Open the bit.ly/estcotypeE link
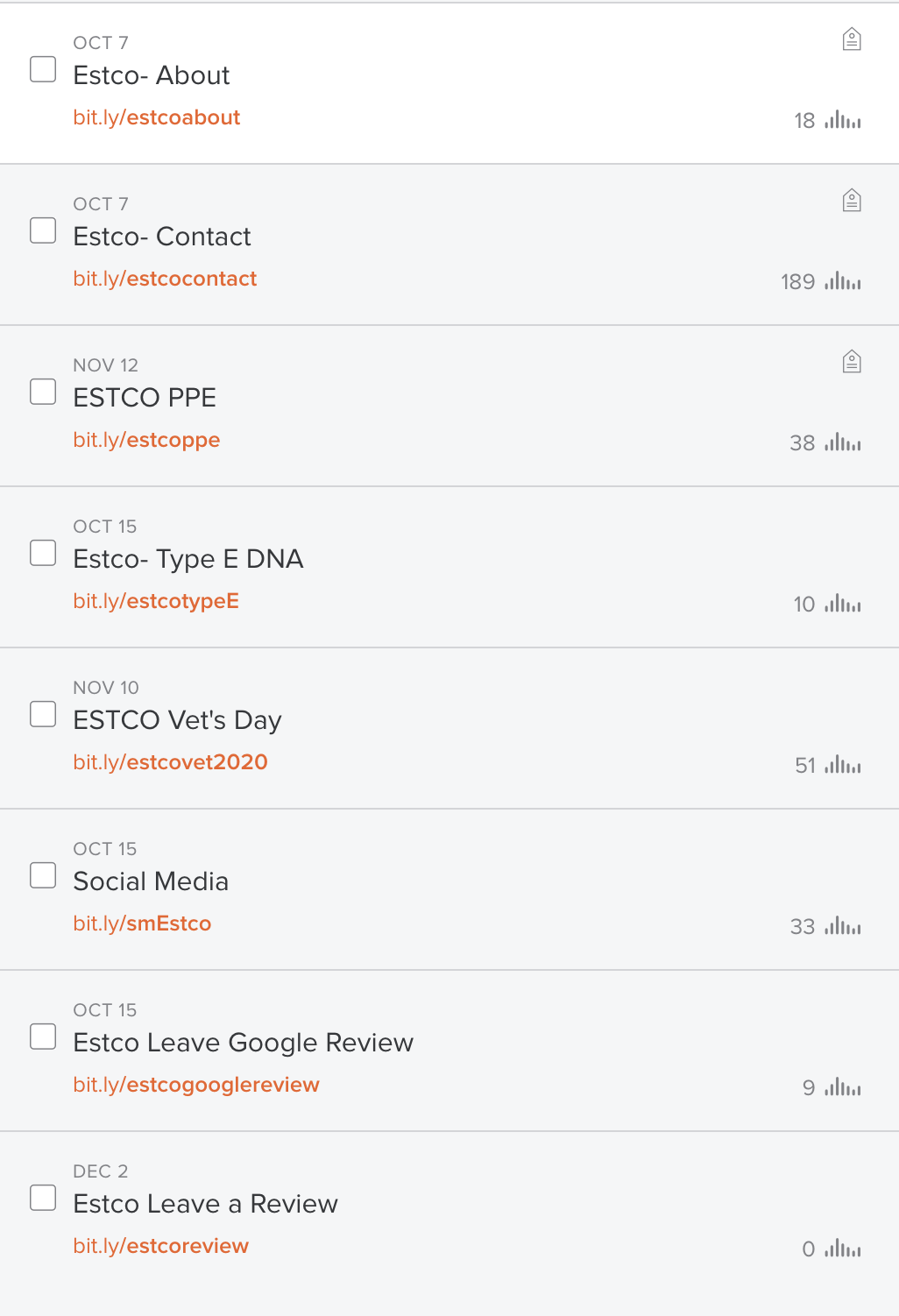The width and height of the screenshot is (899, 1316). click(156, 601)
